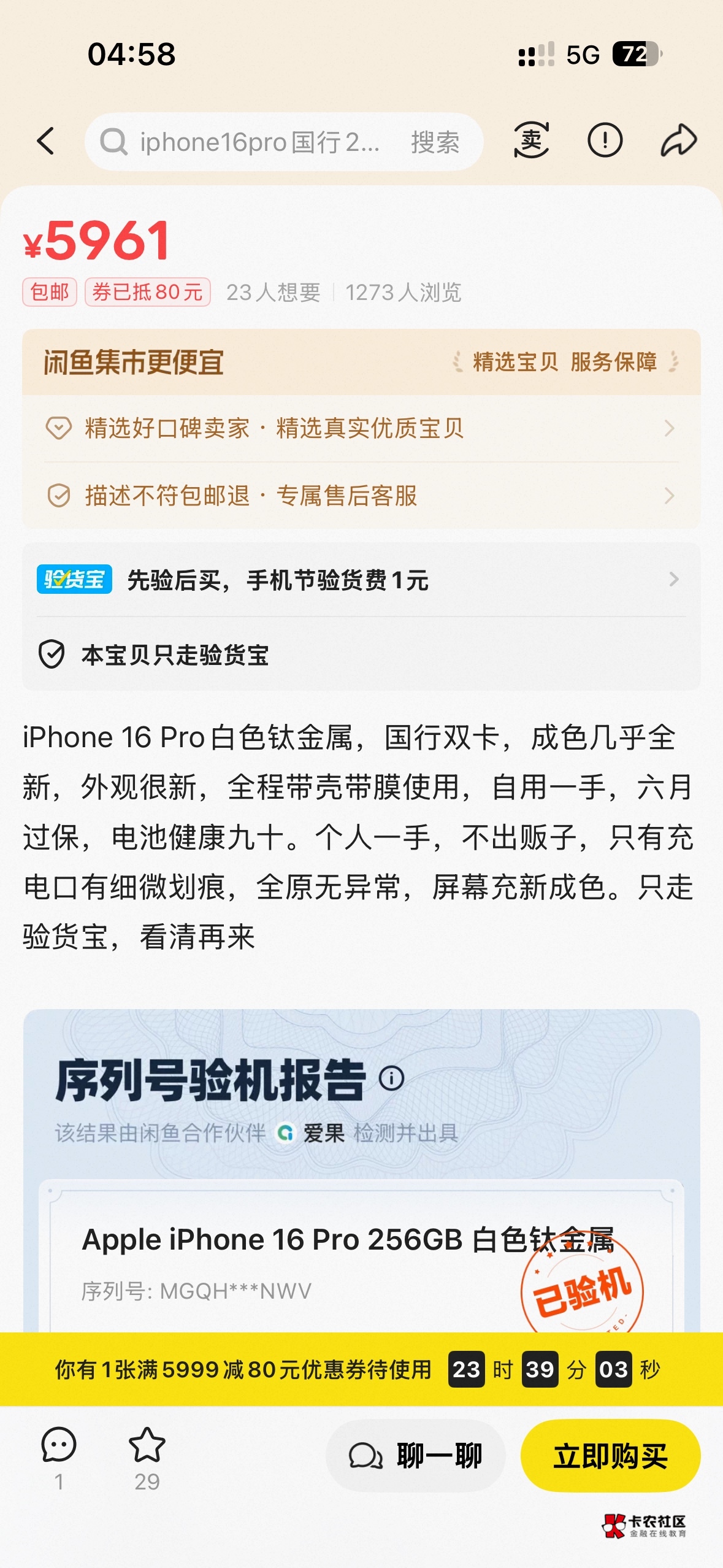Open the 精选好口碑卖家 row
723x1568 pixels.
point(361,428)
